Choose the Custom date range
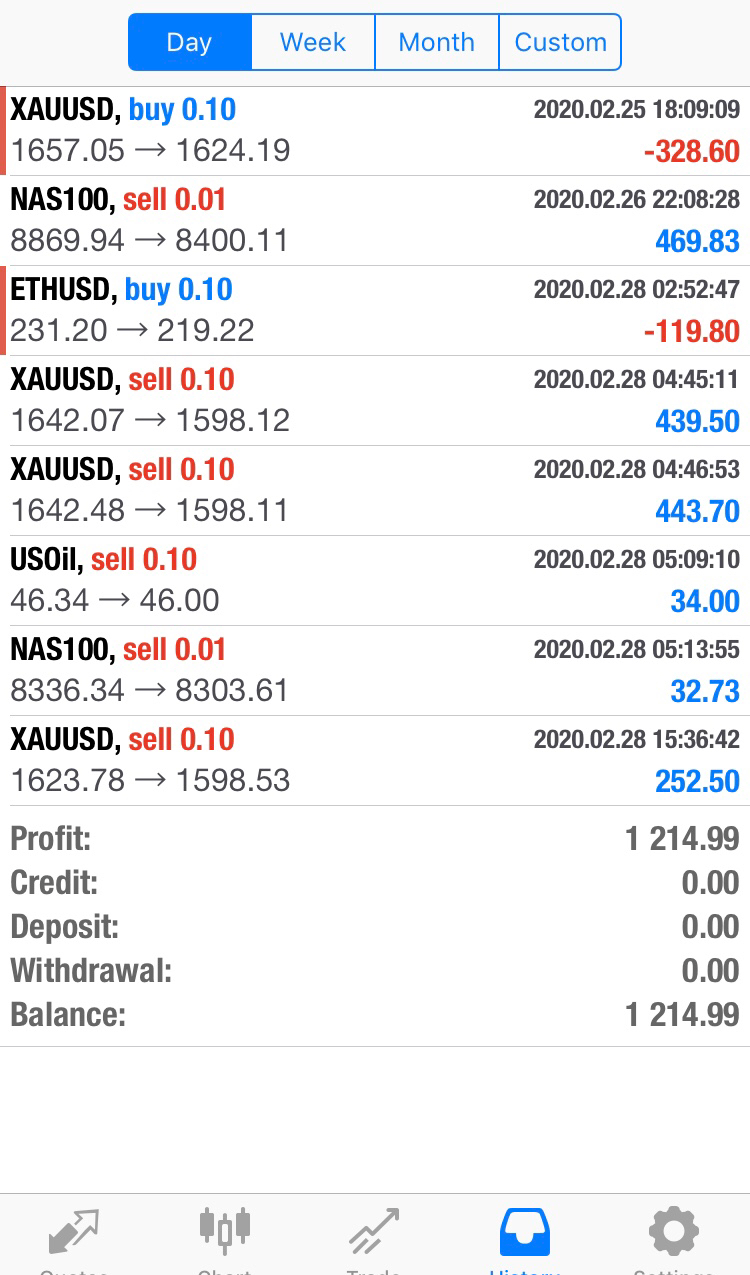Viewport: 750px width, 1275px height. click(560, 42)
